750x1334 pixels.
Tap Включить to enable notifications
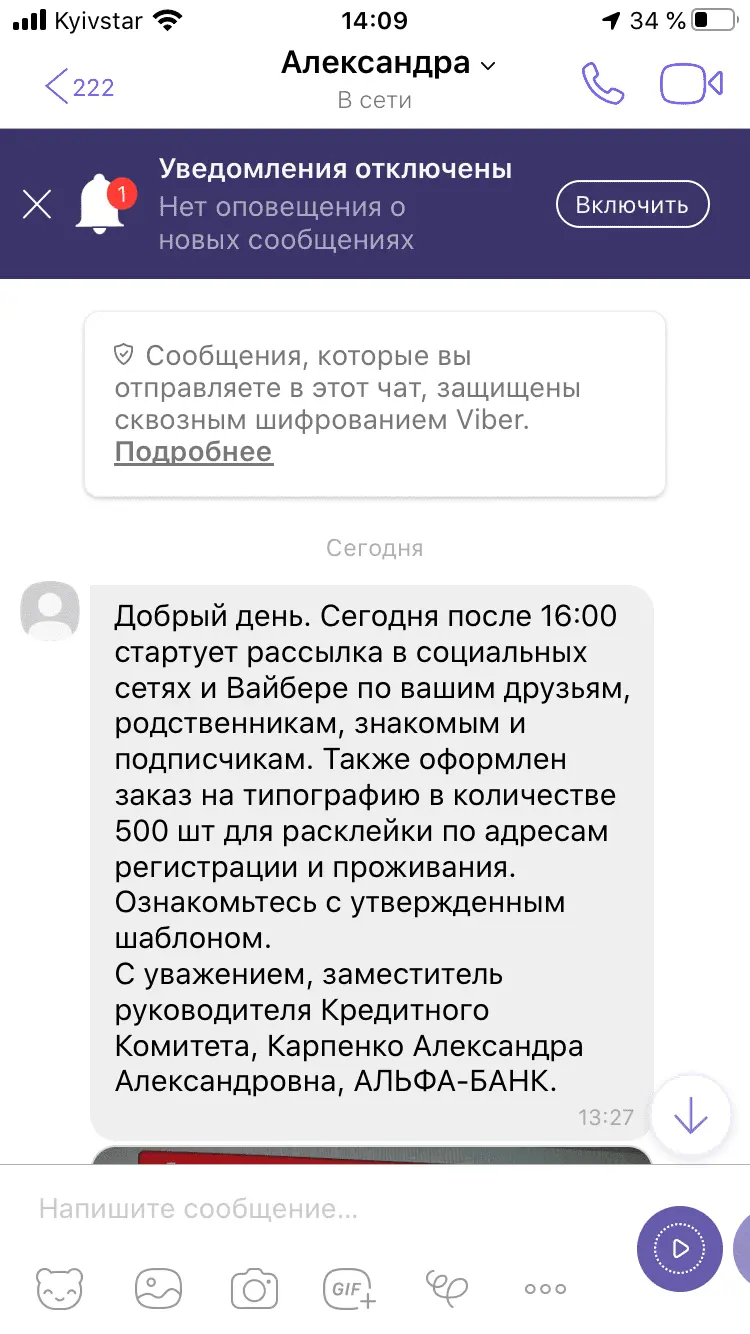(632, 205)
